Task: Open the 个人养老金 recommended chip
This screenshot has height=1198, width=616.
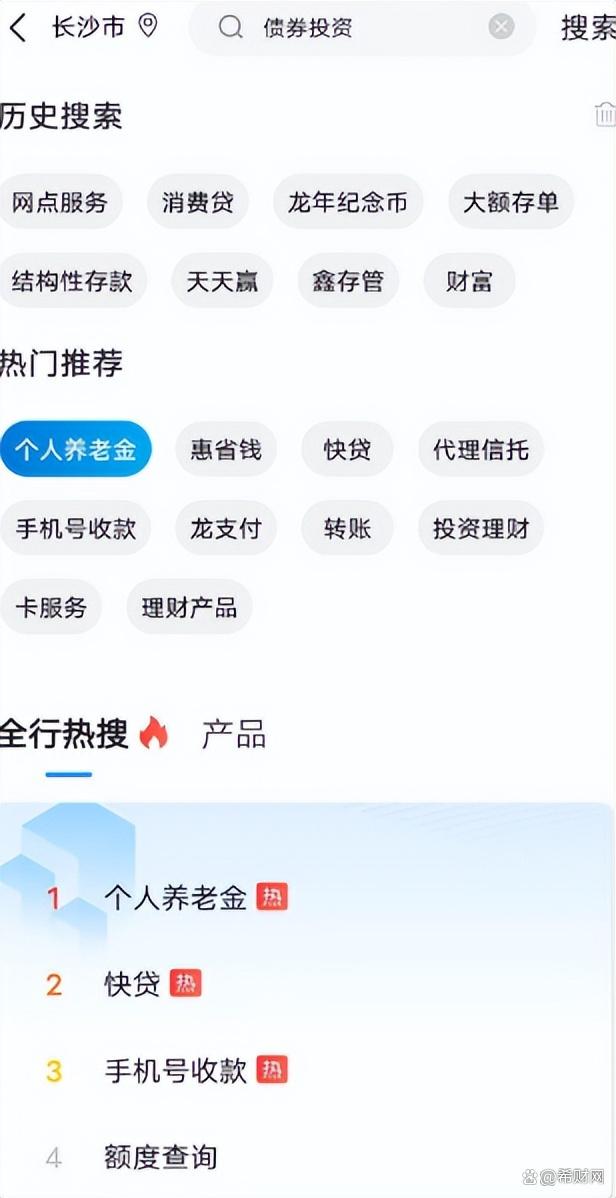Action: coord(75,449)
